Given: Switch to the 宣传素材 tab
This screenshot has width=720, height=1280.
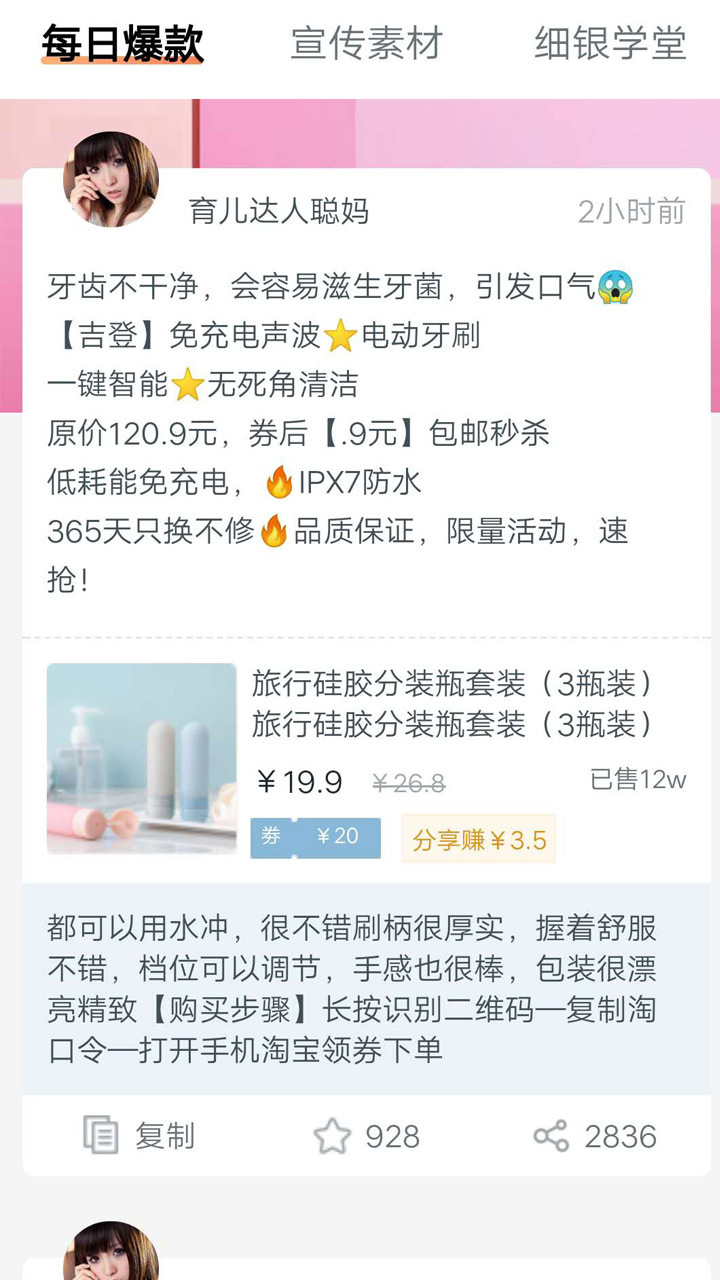Looking at the screenshot, I should point(366,44).
